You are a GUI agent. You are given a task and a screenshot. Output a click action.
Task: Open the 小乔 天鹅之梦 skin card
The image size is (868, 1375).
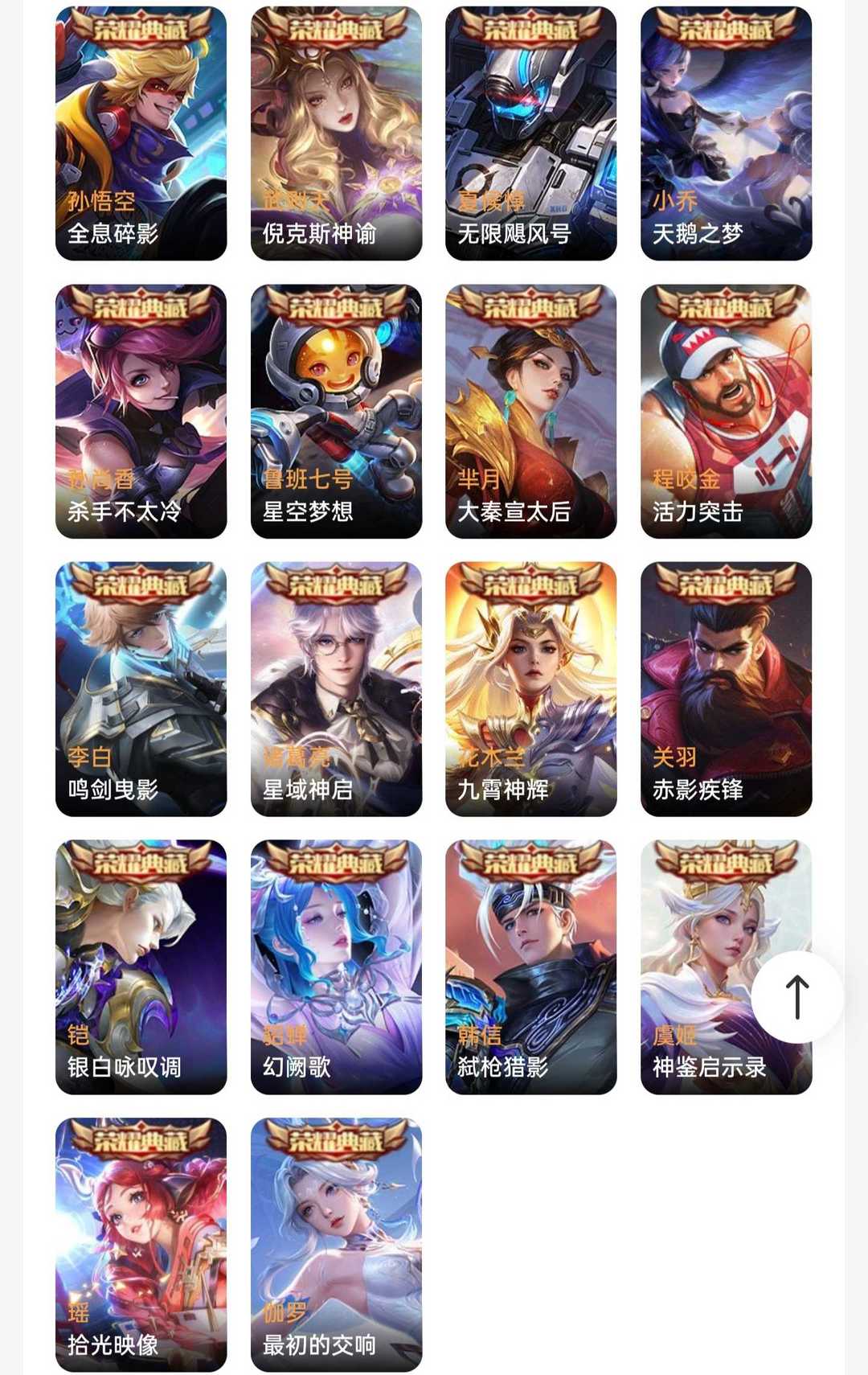coord(726,133)
